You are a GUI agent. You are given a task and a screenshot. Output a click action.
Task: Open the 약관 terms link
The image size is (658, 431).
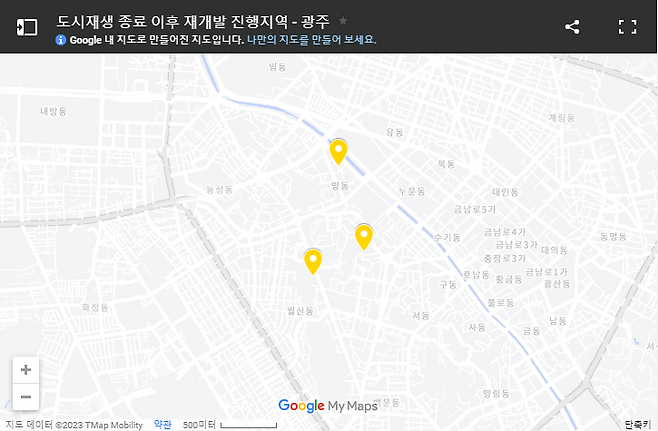(162, 425)
